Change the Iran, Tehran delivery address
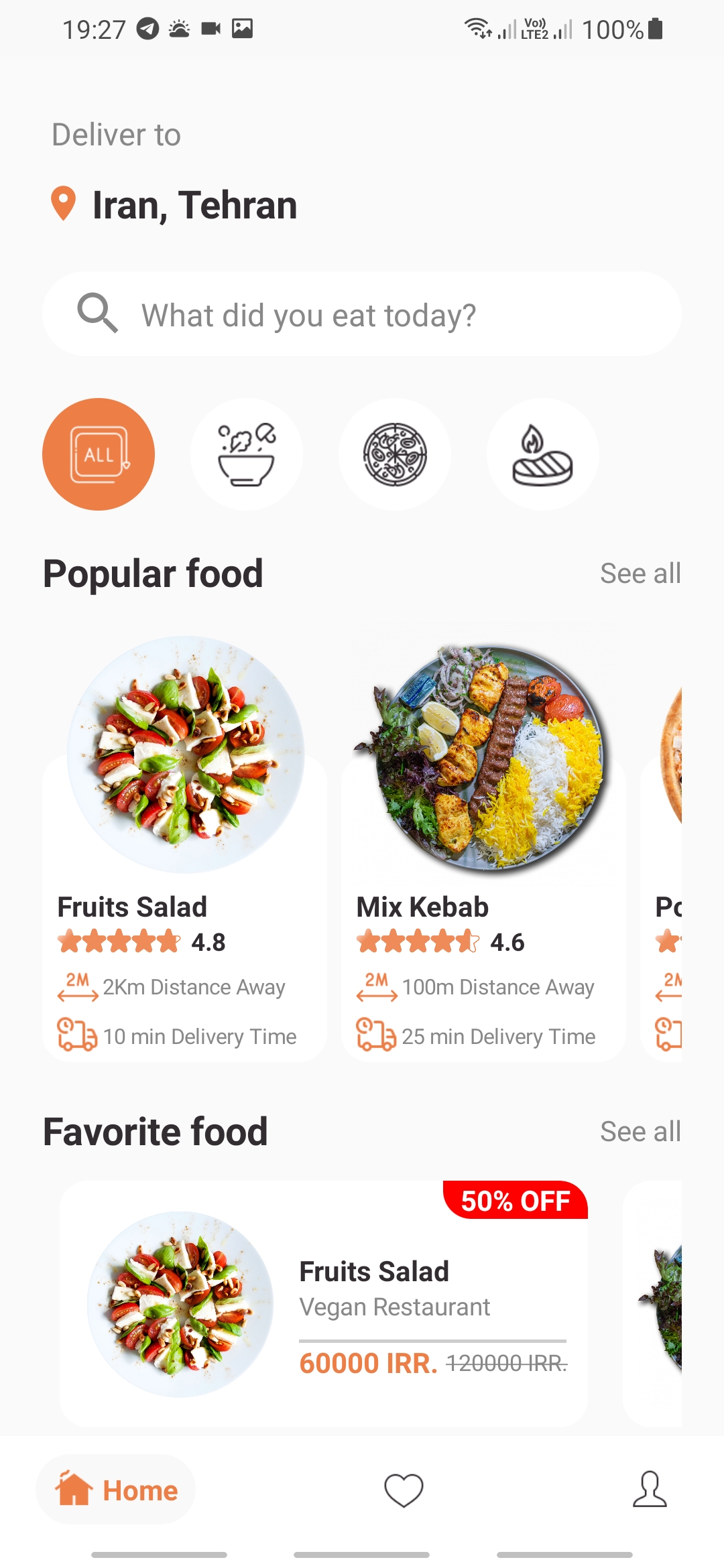Viewport: 724px width, 1568px height. 194,204
